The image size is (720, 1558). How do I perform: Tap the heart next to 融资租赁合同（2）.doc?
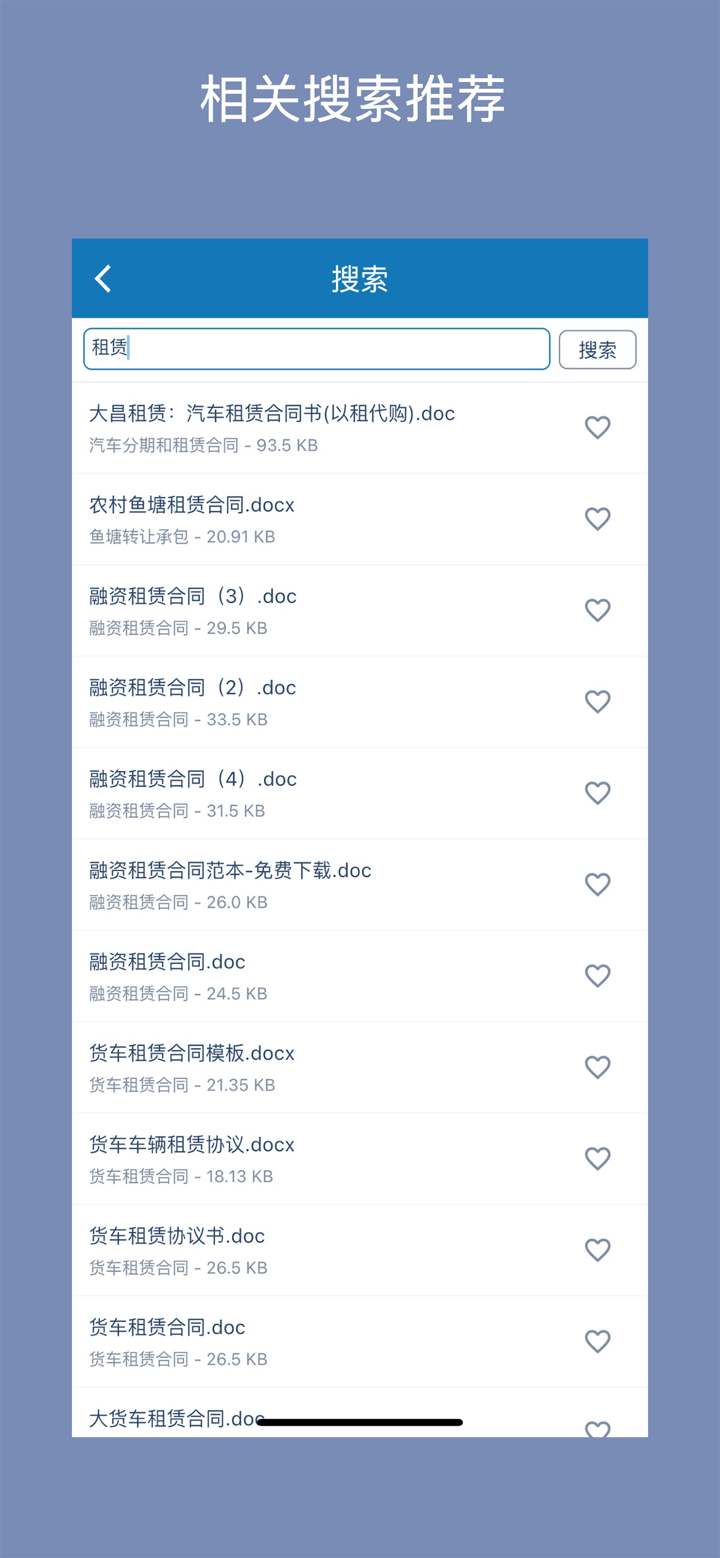pyautogui.click(x=597, y=701)
